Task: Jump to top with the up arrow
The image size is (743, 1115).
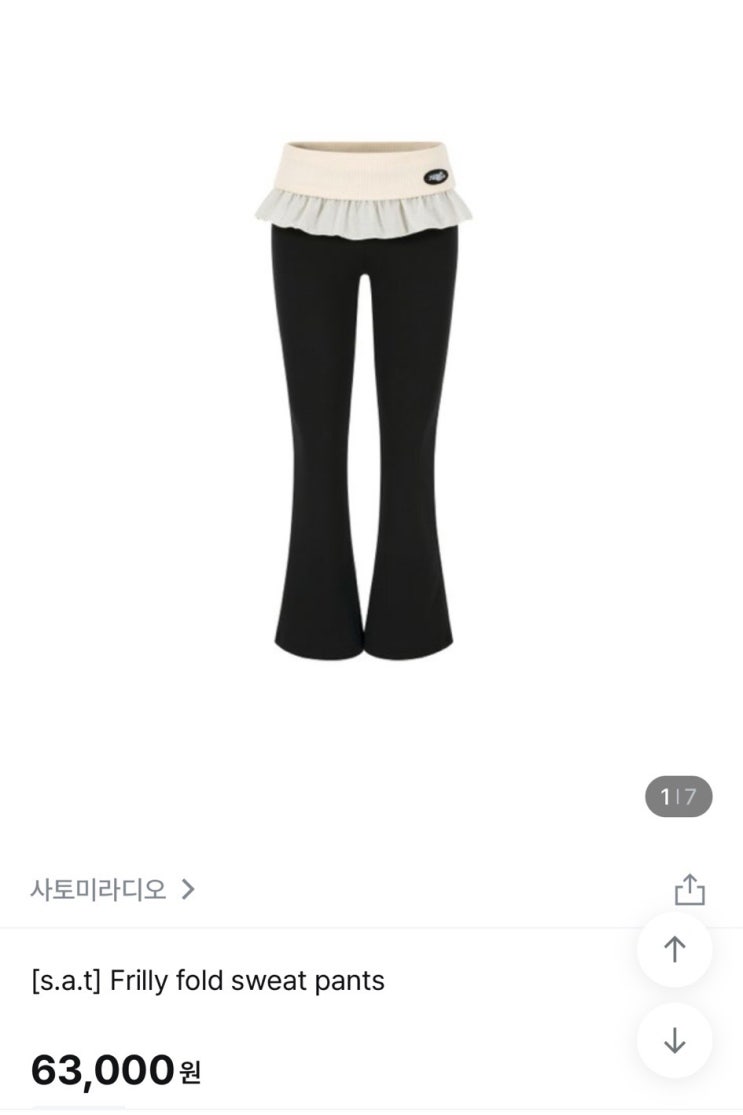Action: (x=675, y=949)
